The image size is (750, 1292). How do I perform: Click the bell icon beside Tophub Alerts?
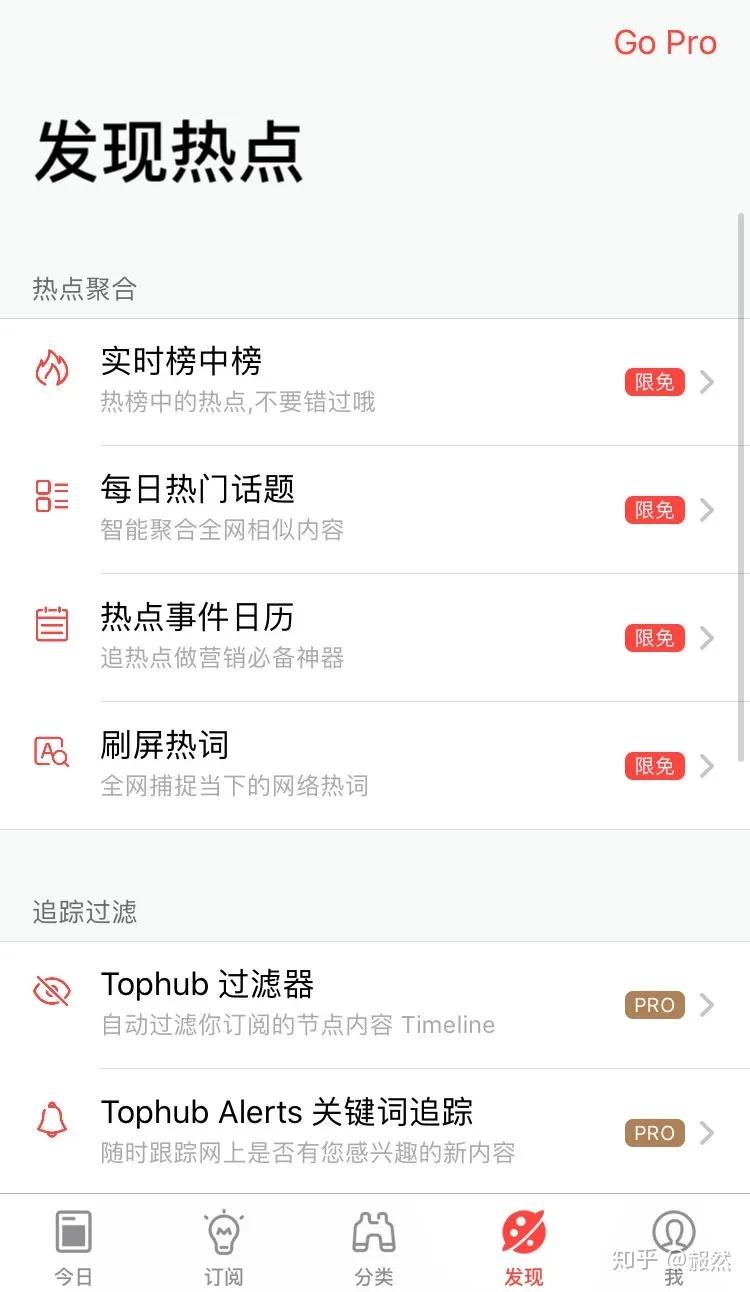point(52,1120)
